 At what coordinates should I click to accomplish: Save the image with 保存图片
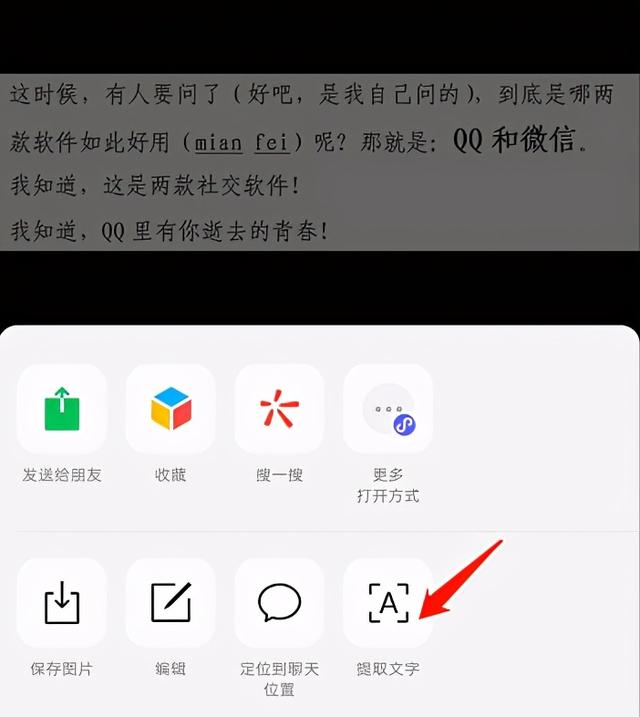[x=62, y=603]
